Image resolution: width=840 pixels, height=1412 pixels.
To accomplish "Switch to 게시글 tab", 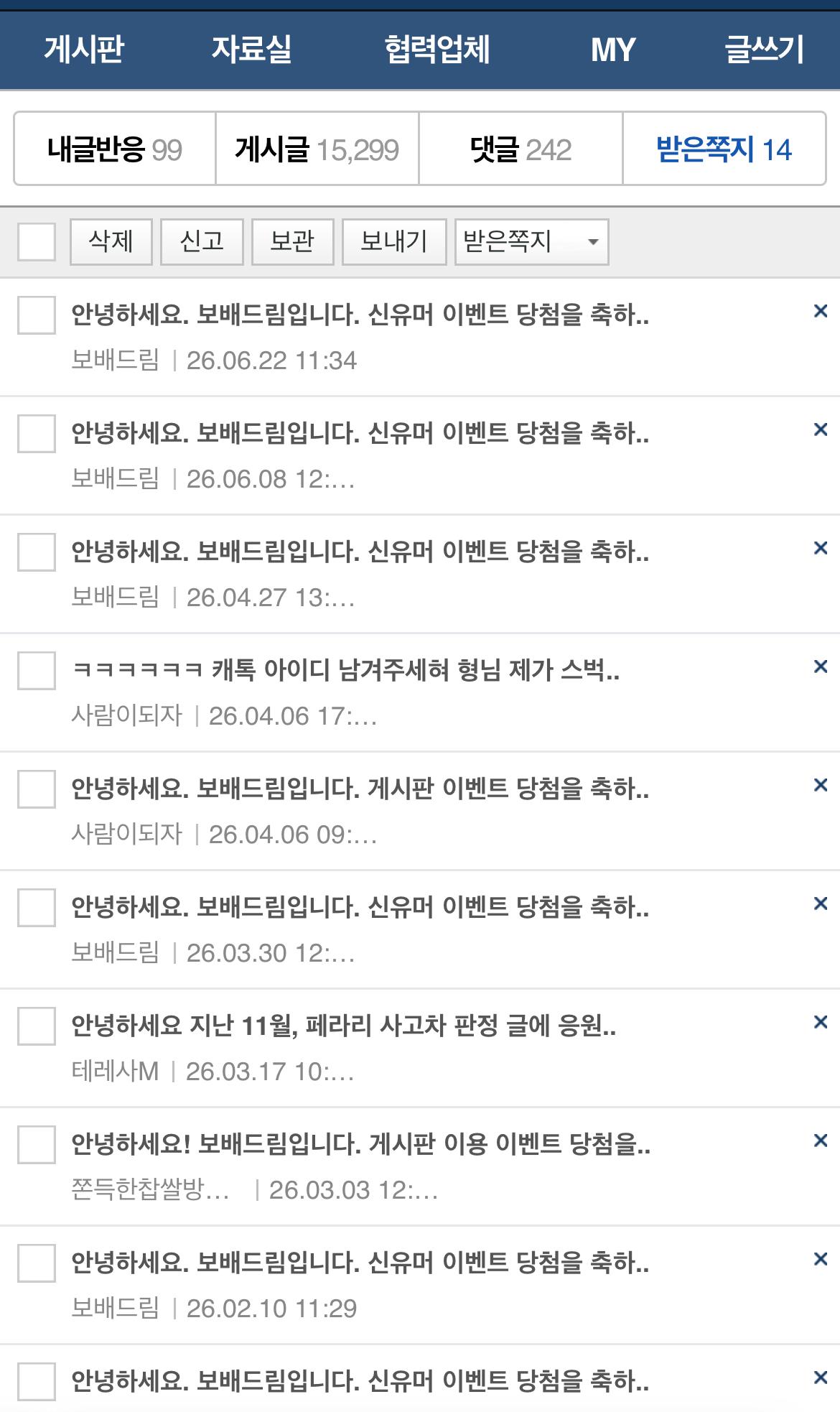I will (x=317, y=149).
